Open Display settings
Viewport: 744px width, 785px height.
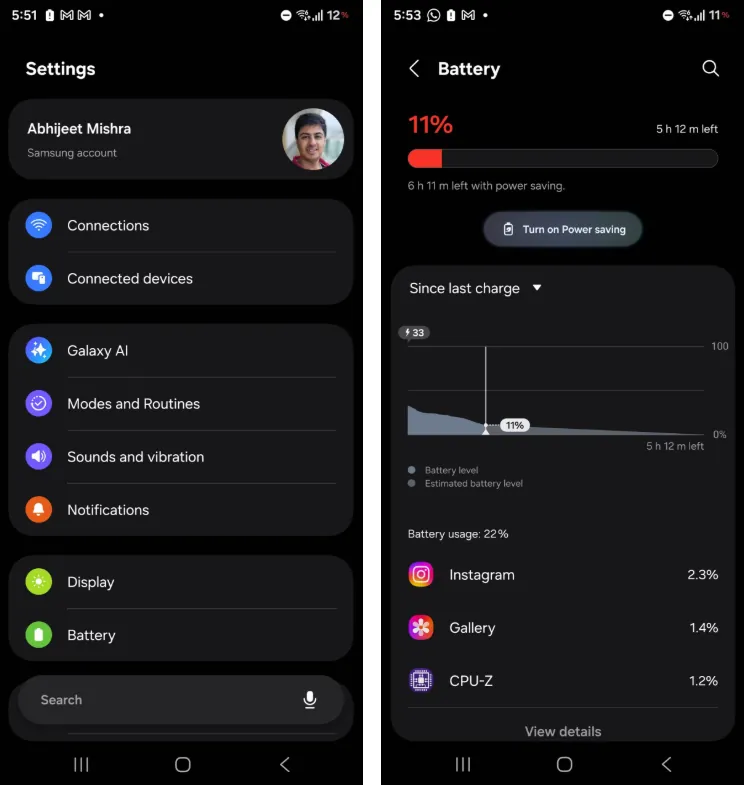pyautogui.click(x=180, y=582)
